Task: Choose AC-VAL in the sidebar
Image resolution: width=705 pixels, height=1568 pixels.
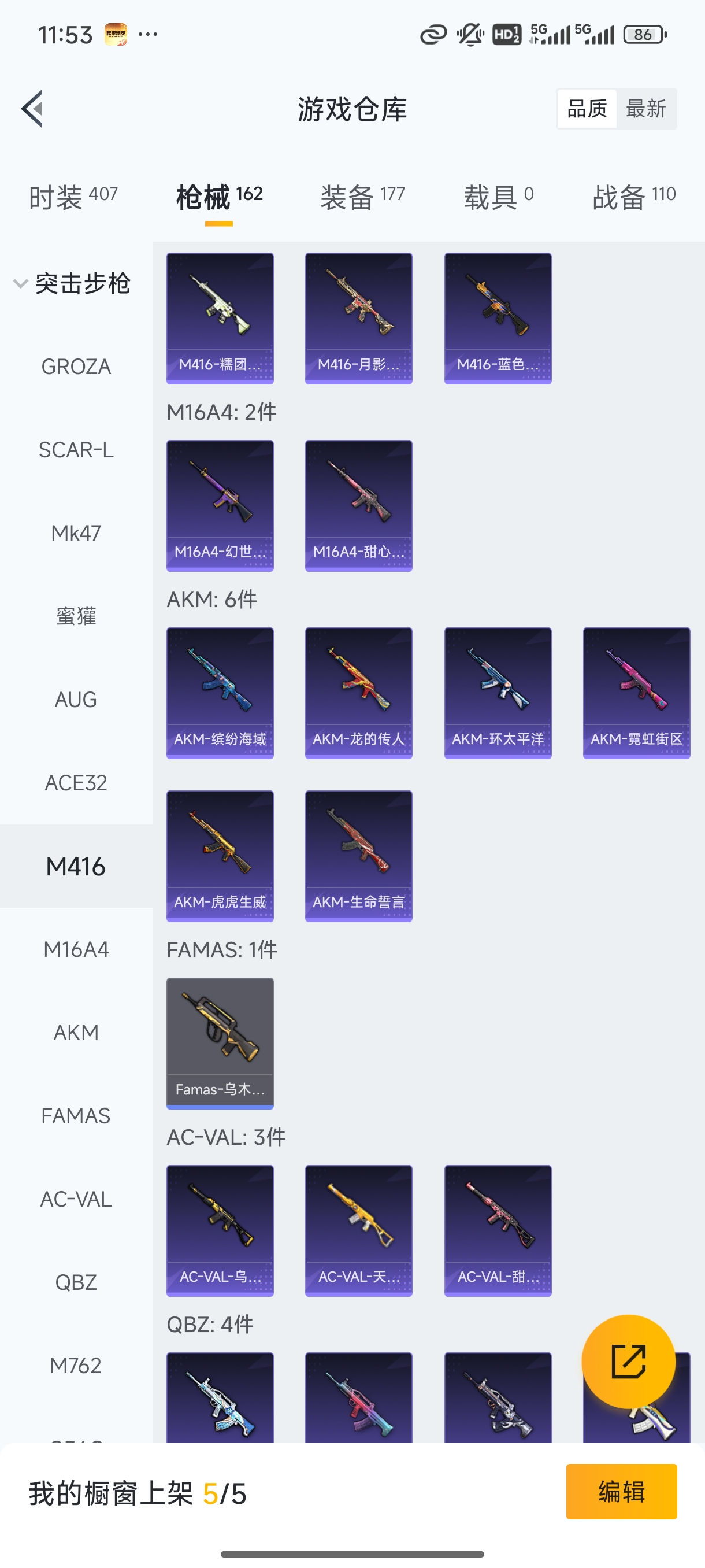Action: pyautogui.click(x=76, y=1199)
